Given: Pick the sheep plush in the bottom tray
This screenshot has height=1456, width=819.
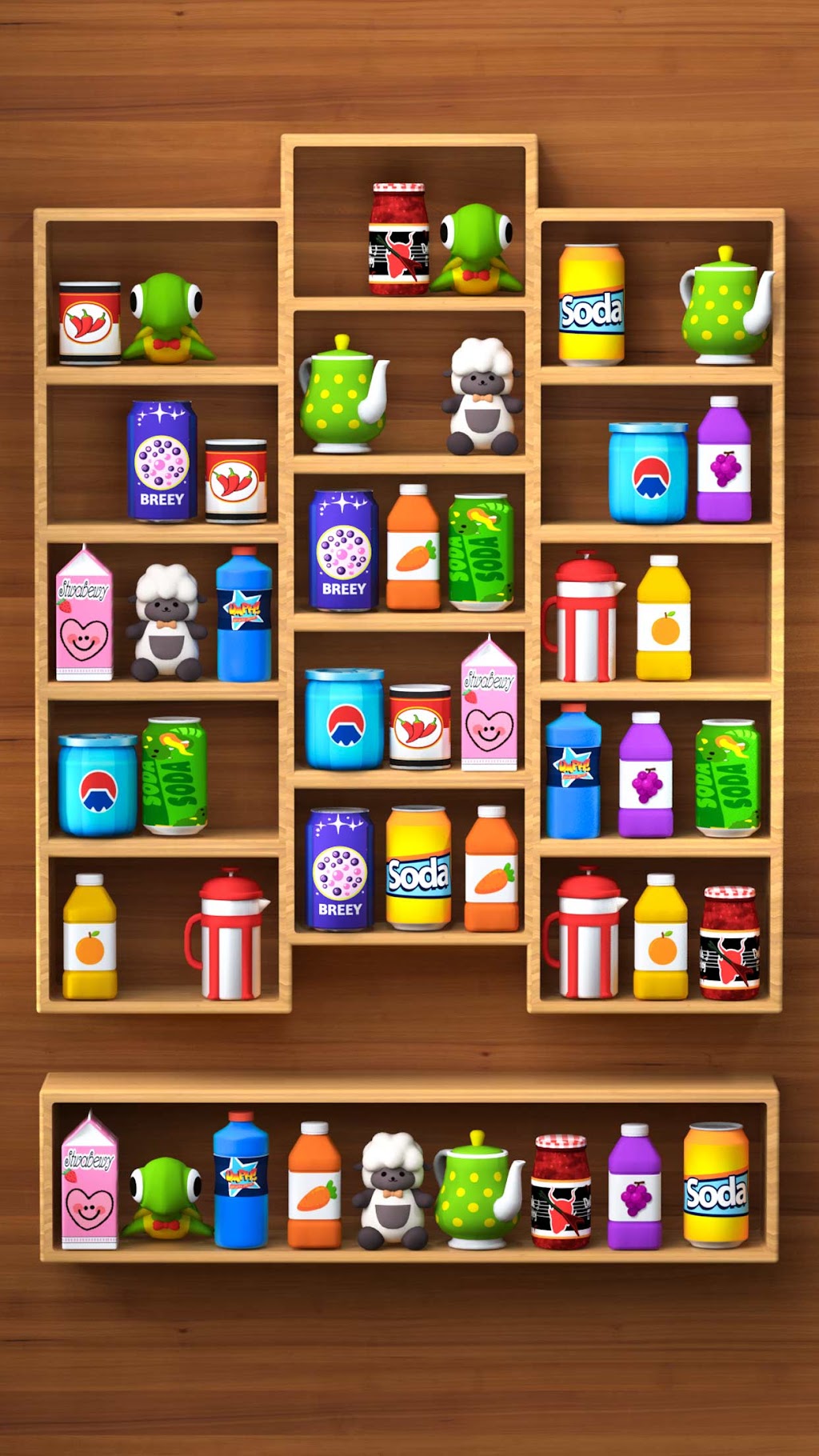Looking at the screenshot, I should (392, 1190).
